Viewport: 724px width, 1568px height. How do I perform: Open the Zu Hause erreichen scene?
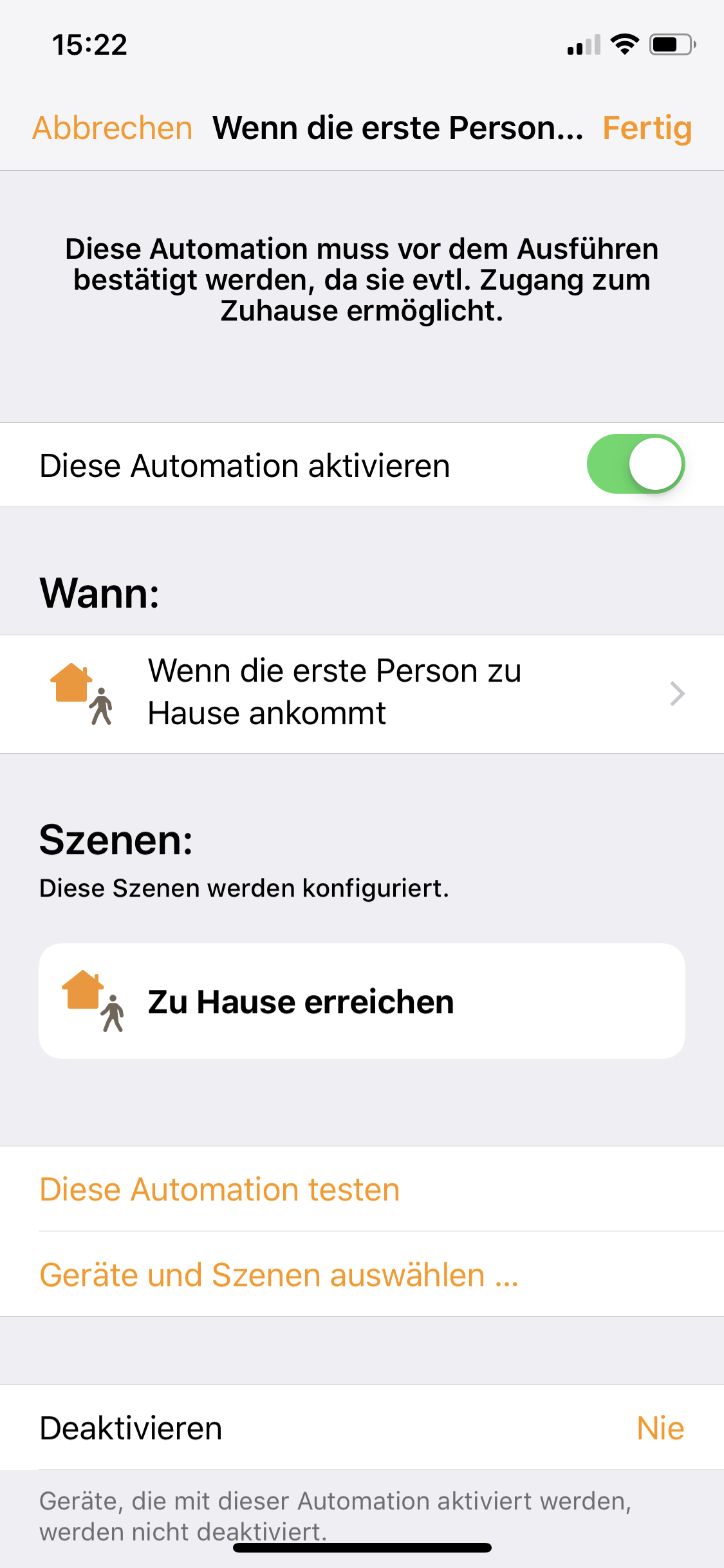362,1001
